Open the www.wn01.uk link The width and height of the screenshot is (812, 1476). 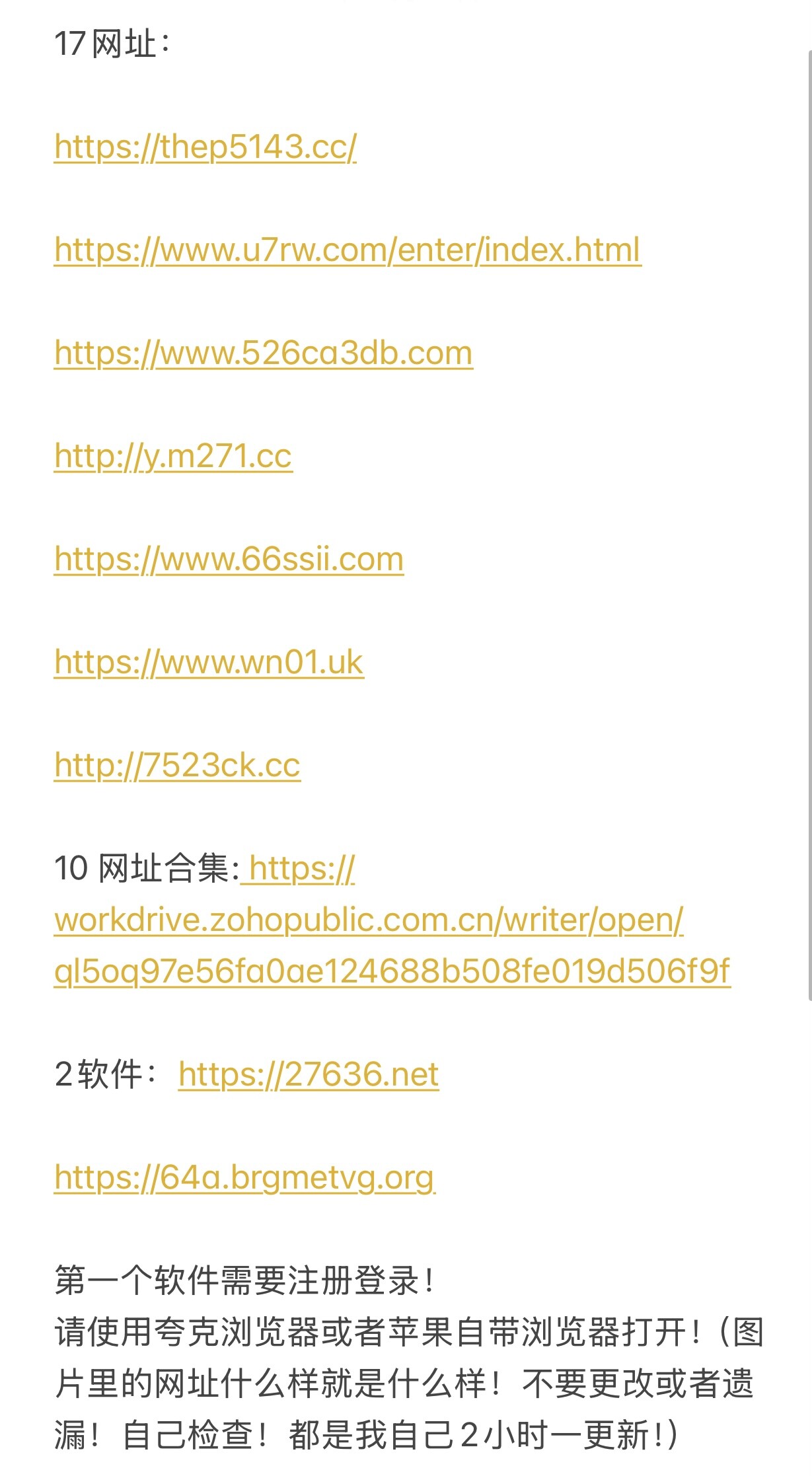click(209, 663)
